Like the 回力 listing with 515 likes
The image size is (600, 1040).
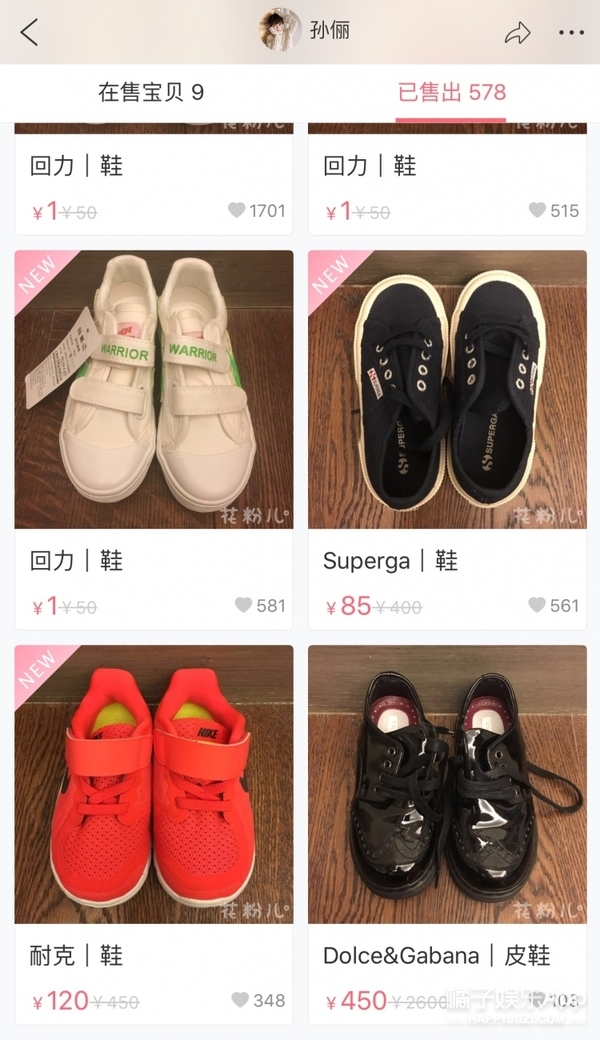coord(537,210)
